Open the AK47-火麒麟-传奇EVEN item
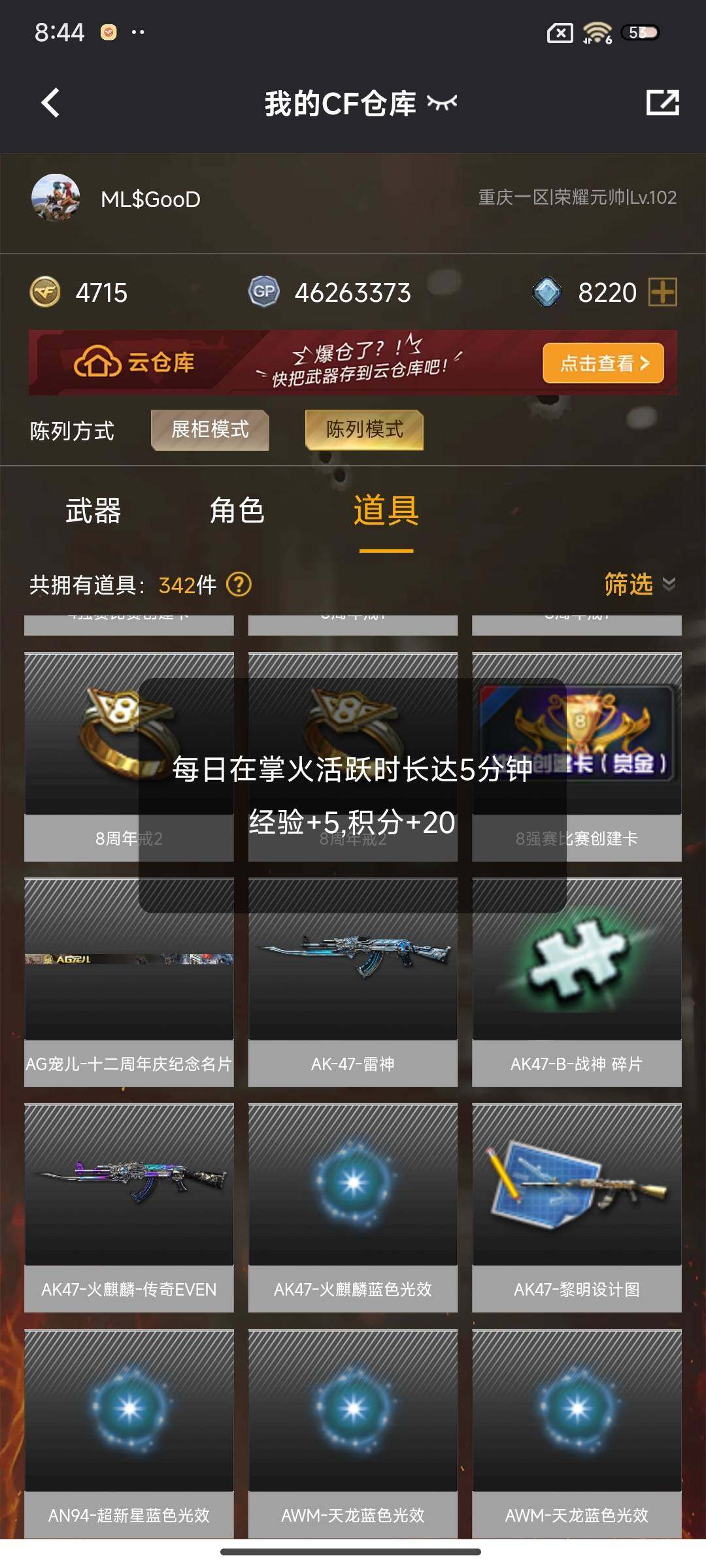 129,1207
